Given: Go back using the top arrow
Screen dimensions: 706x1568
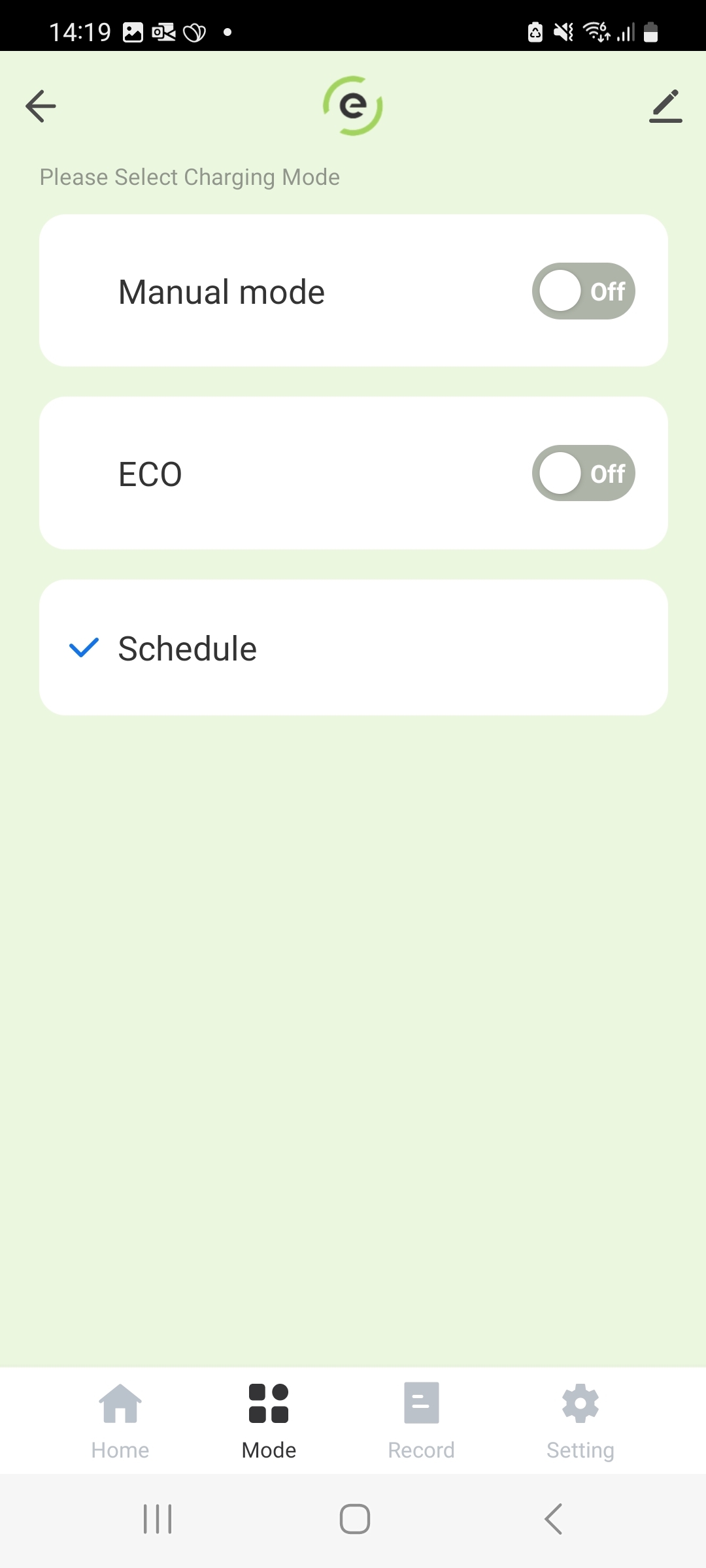Looking at the screenshot, I should 41,106.
